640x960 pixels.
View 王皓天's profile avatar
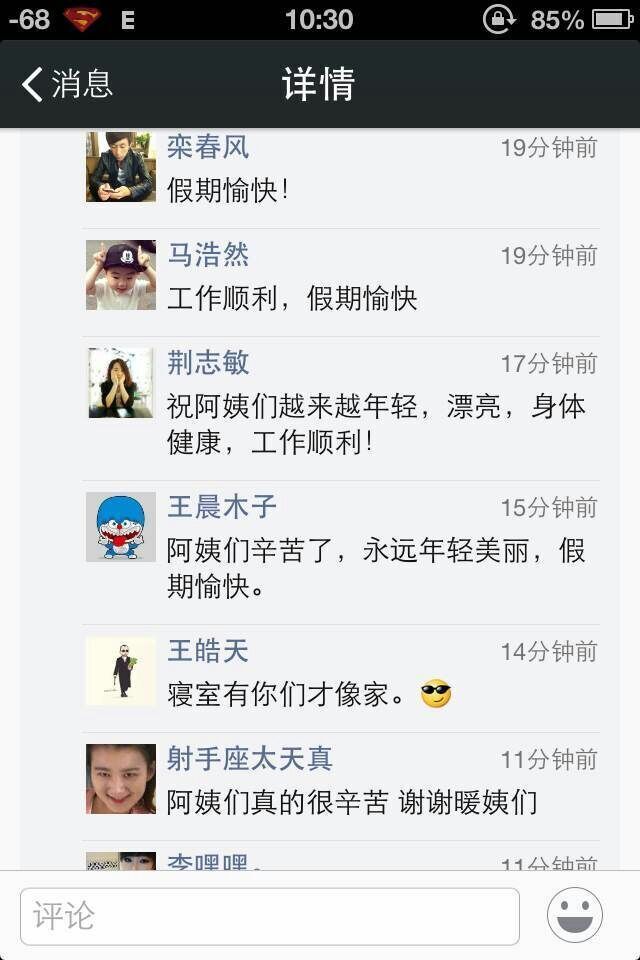tap(121, 671)
